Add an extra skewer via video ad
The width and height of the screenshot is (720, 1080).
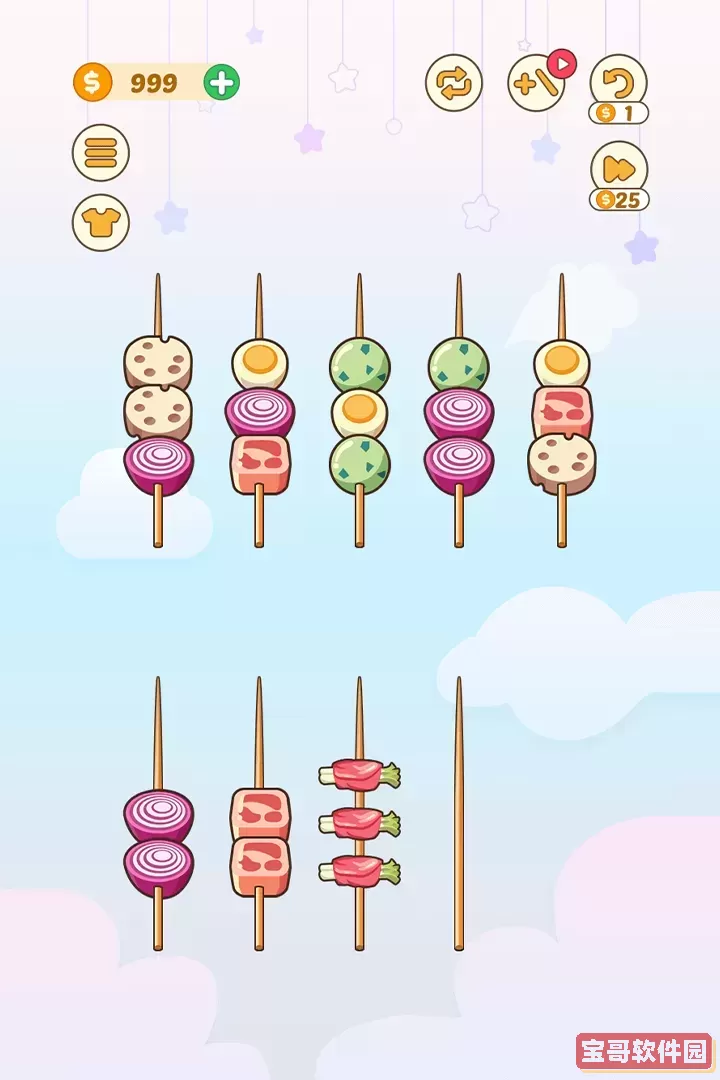[x=537, y=83]
